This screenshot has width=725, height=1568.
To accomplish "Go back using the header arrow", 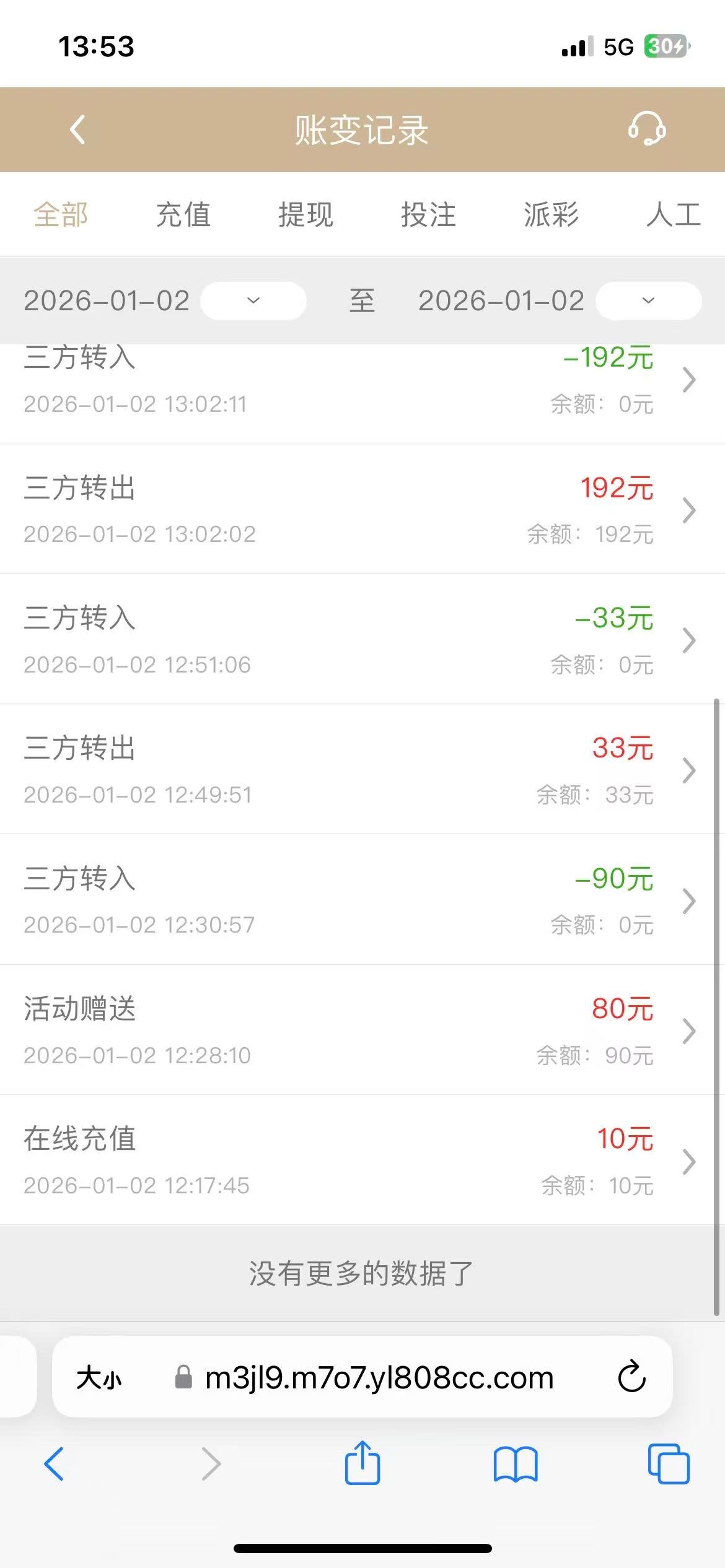I will point(77,130).
